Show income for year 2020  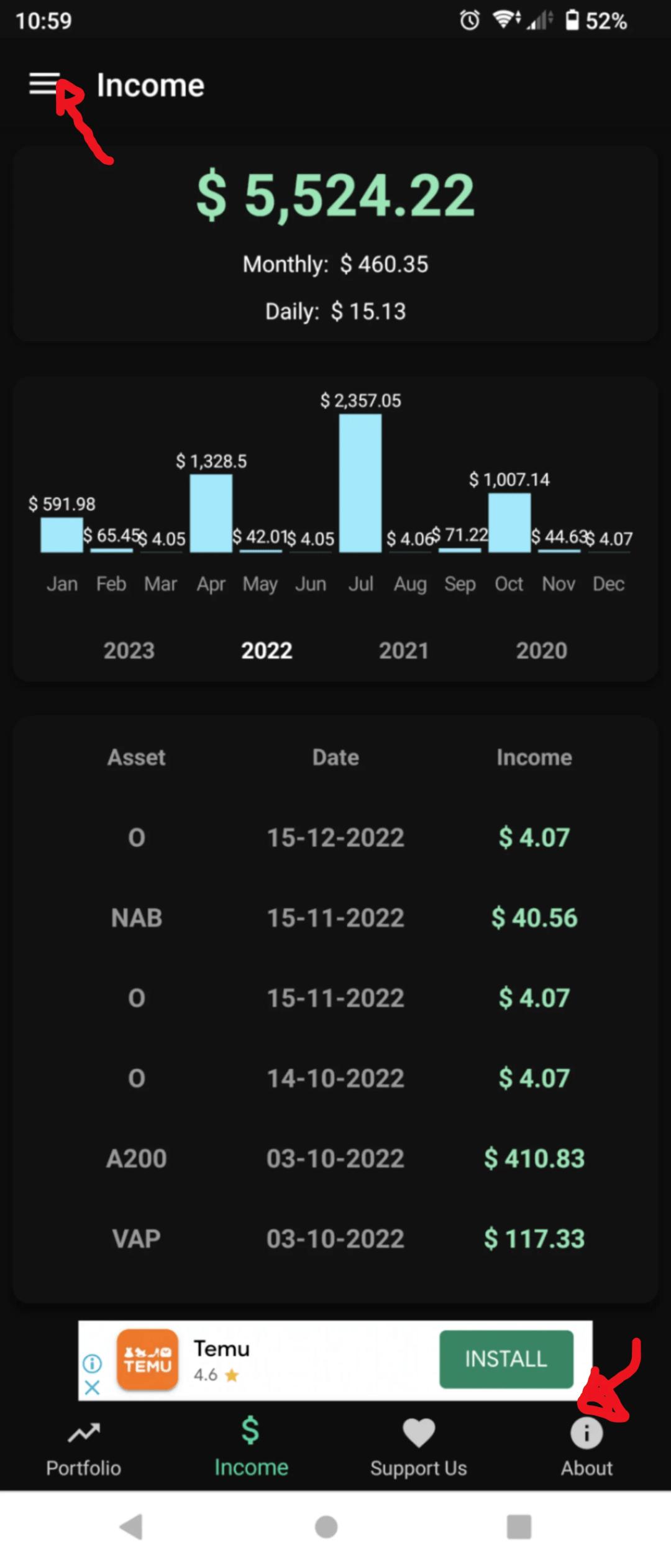(x=541, y=651)
